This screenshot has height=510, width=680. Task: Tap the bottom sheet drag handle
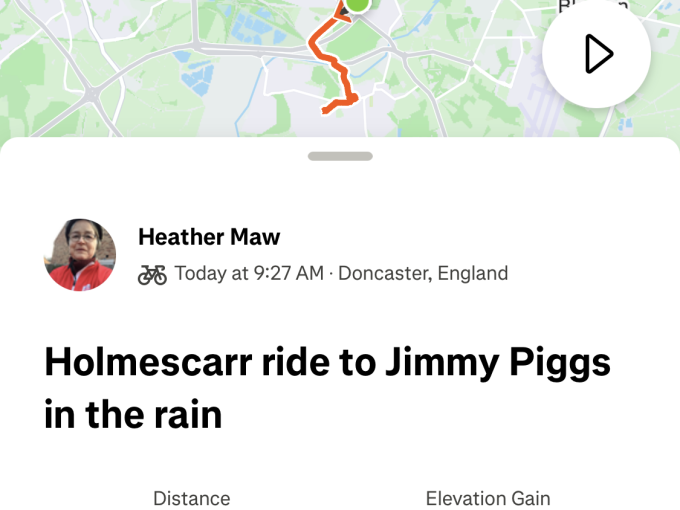(340, 156)
